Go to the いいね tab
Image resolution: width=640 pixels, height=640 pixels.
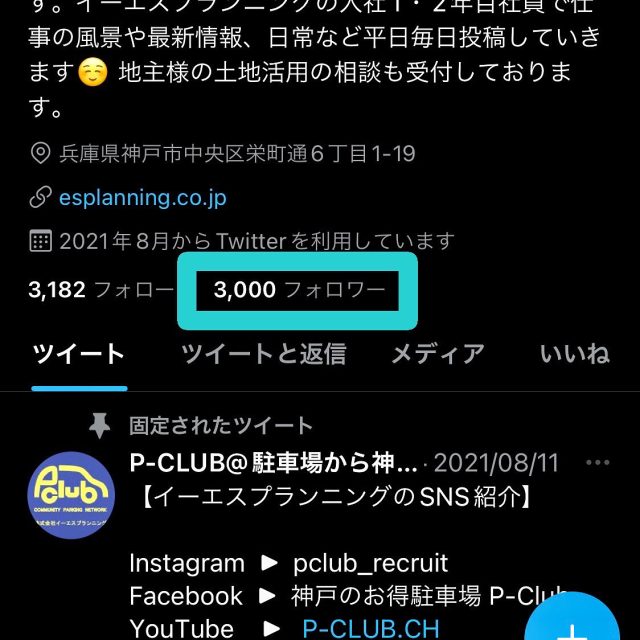point(574,353)
